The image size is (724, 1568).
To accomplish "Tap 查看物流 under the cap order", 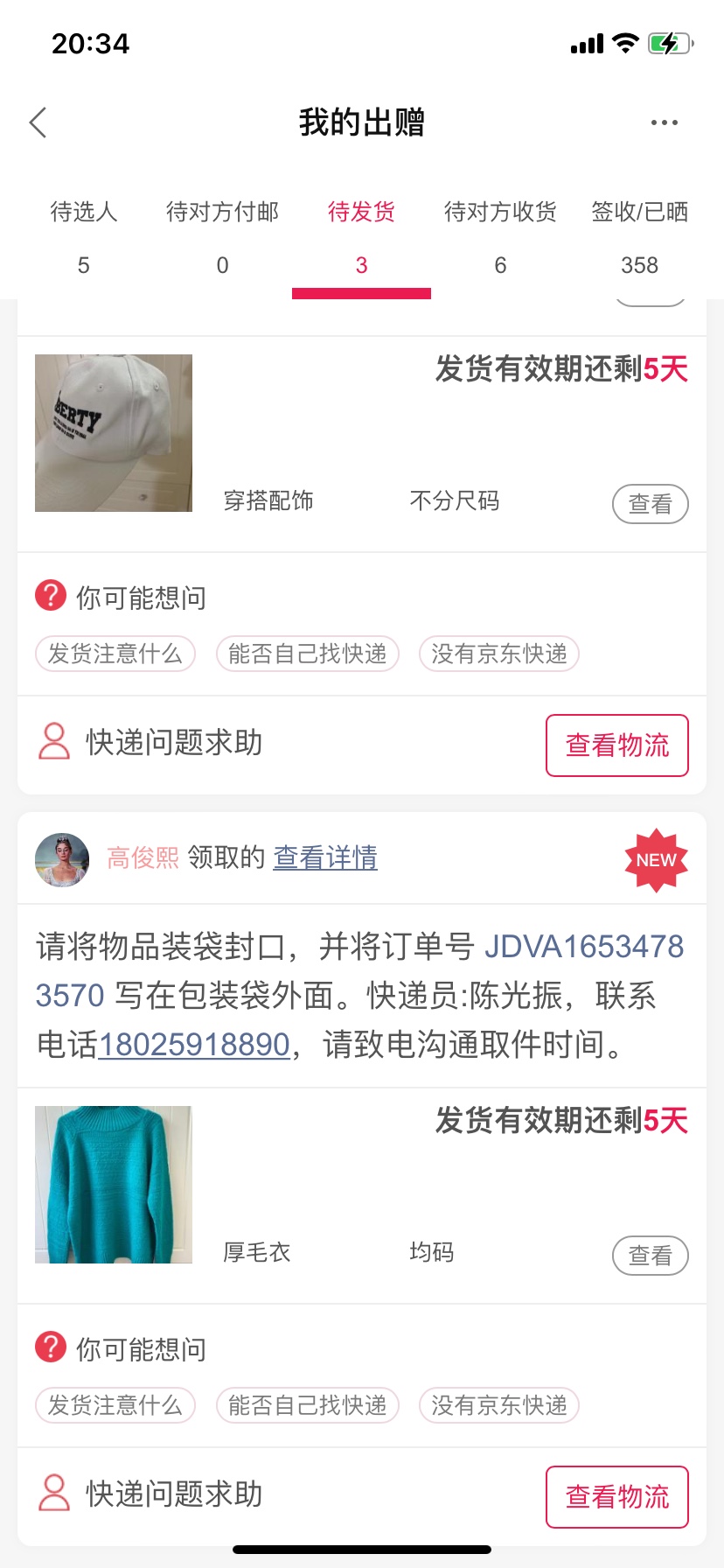I will [616, 745].
